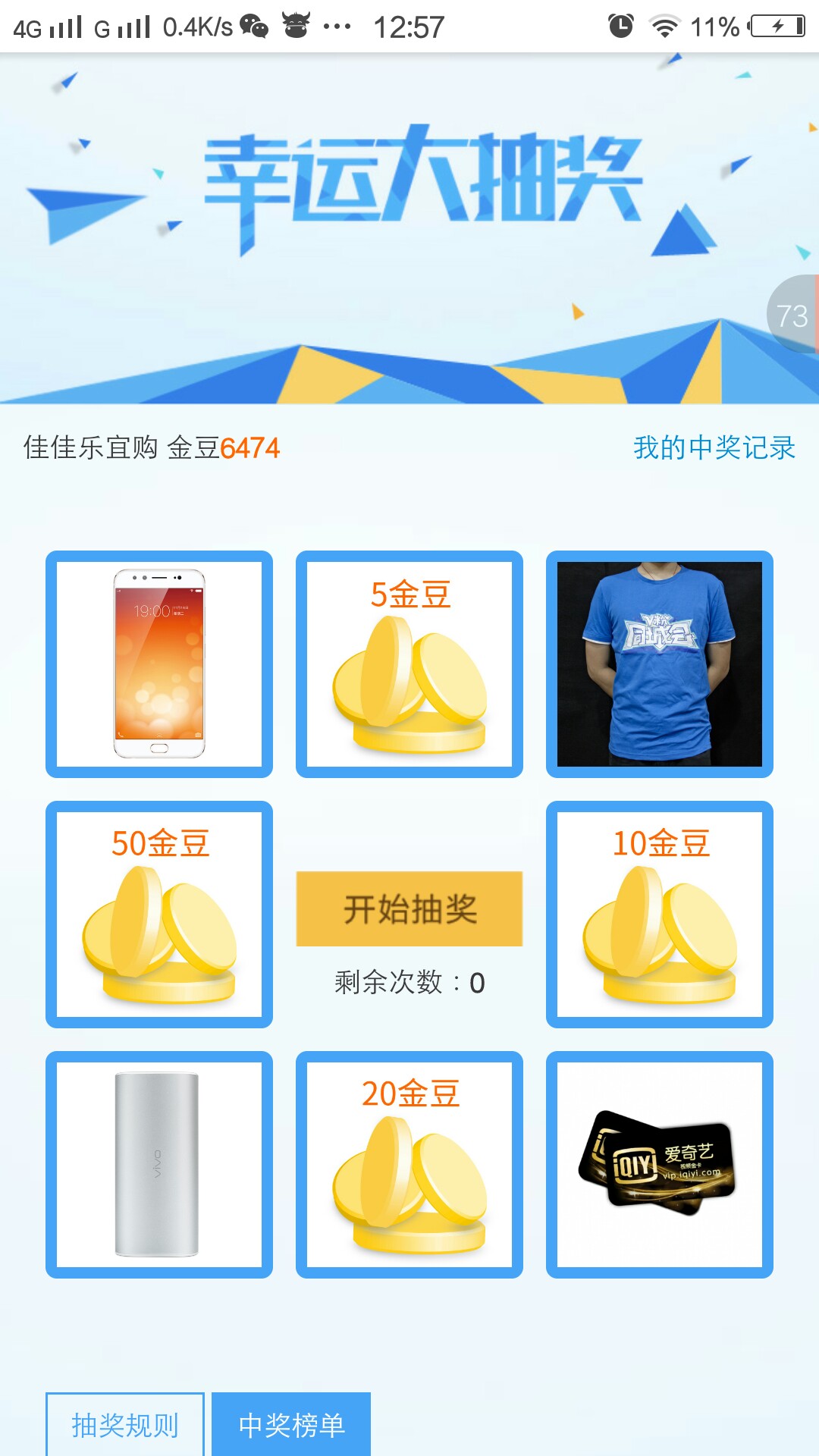Tap the 5金豆 prize tile
This screenshot has width=819, height=1456.
tap(409, 664)
